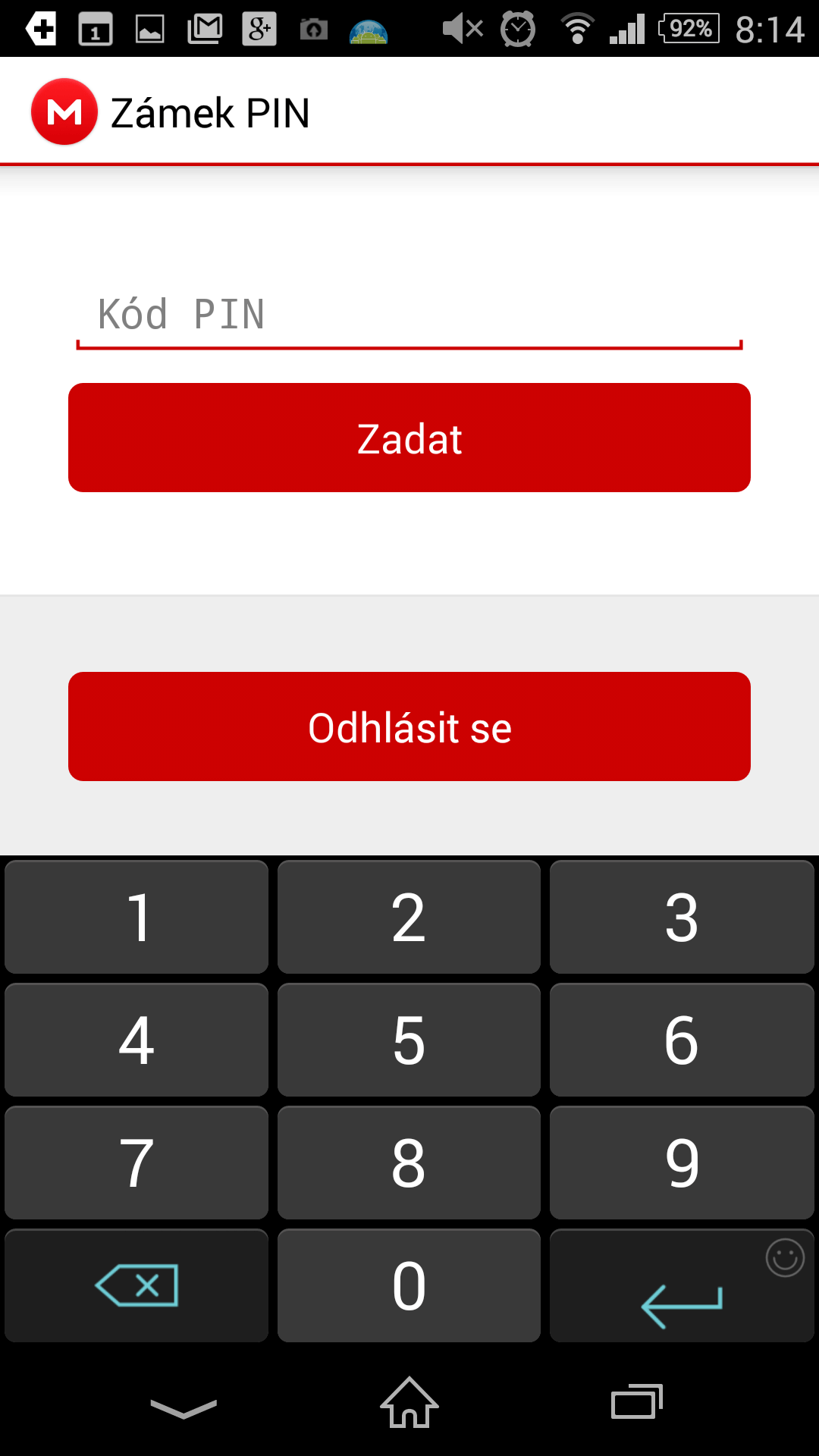Image resolution: width=819 pixels, height=1456 pixels.
Task: Tap the Zadat button
Action: (x=409, y=438)
